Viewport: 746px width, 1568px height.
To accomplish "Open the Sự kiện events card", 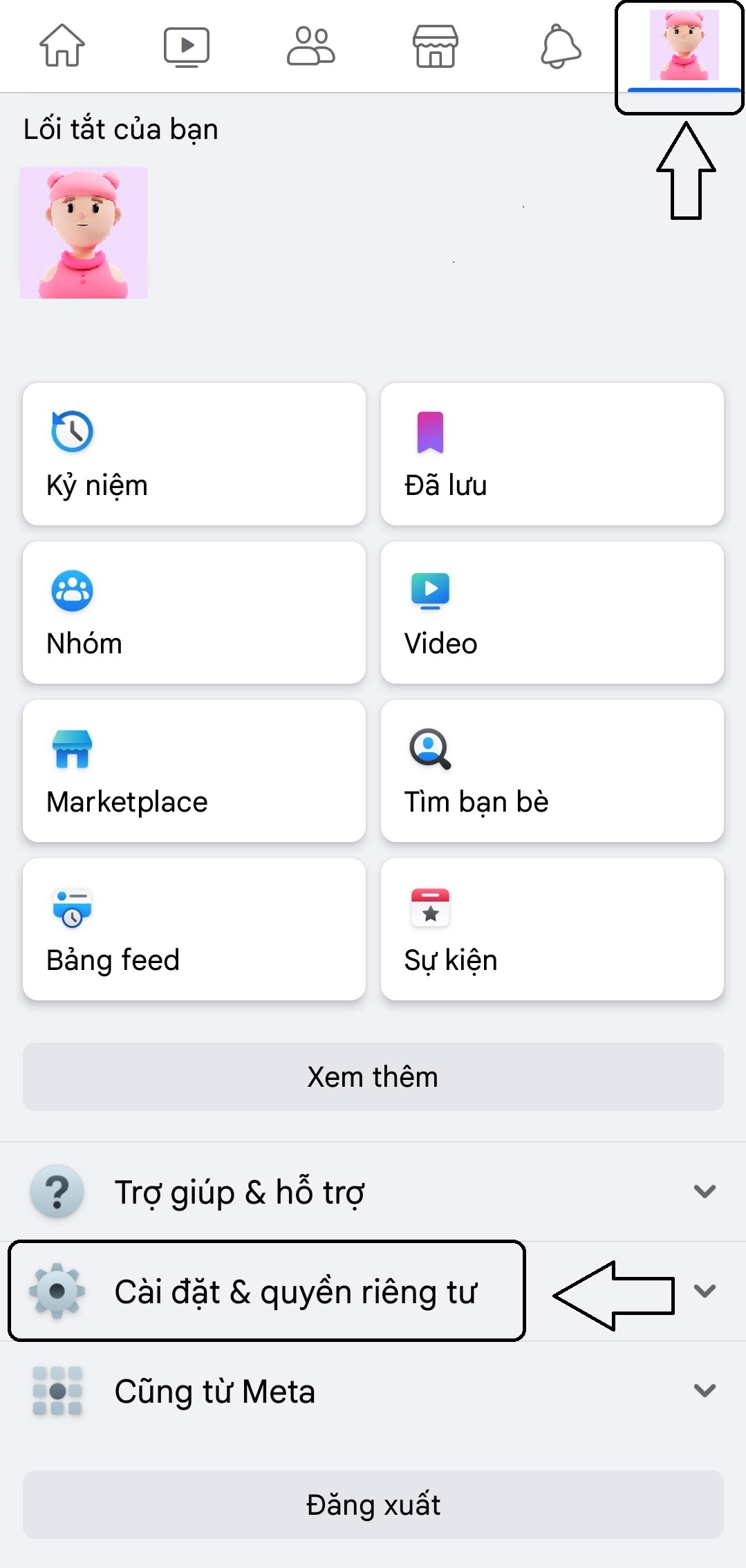I will point(552,929).
